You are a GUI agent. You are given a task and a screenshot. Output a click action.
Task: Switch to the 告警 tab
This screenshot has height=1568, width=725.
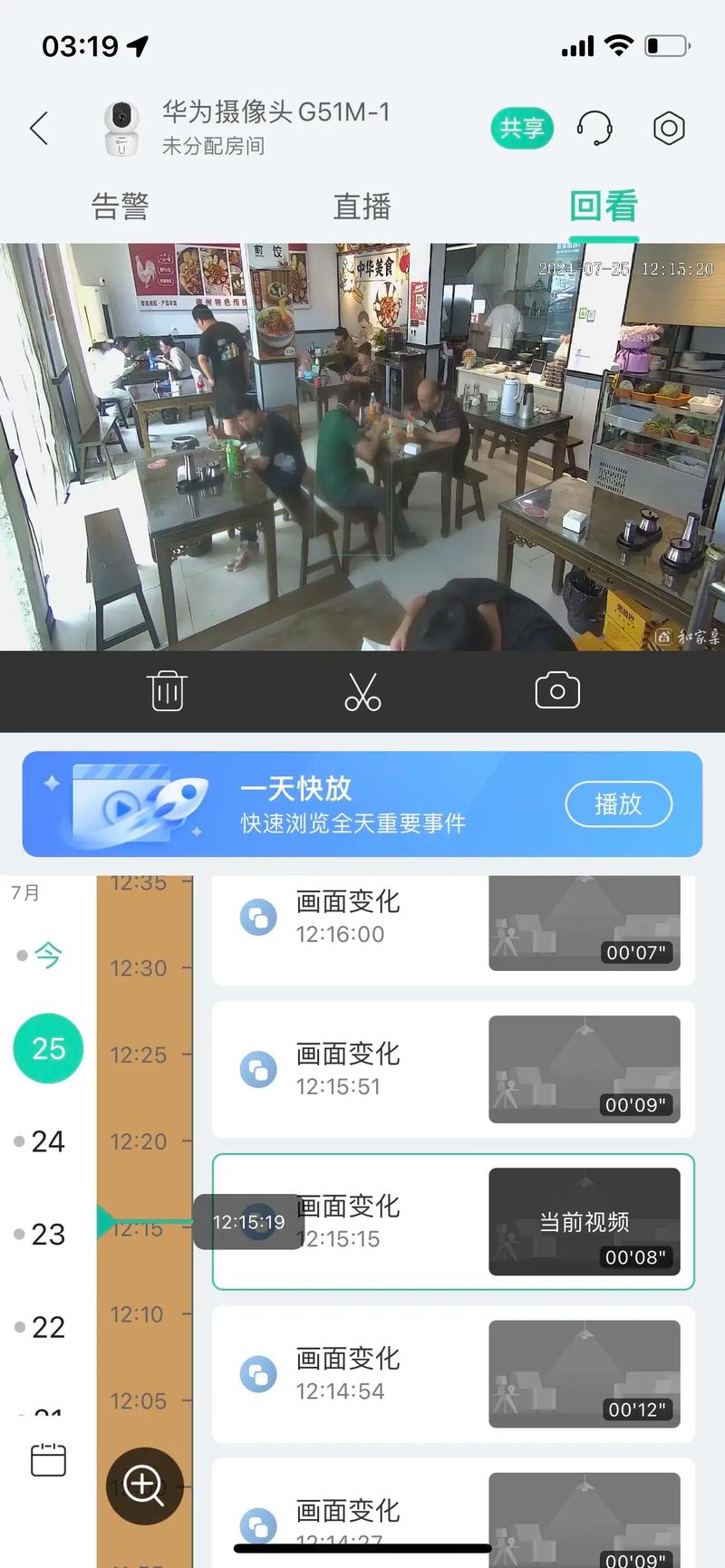pyautogui.click(x=121, y=207)
